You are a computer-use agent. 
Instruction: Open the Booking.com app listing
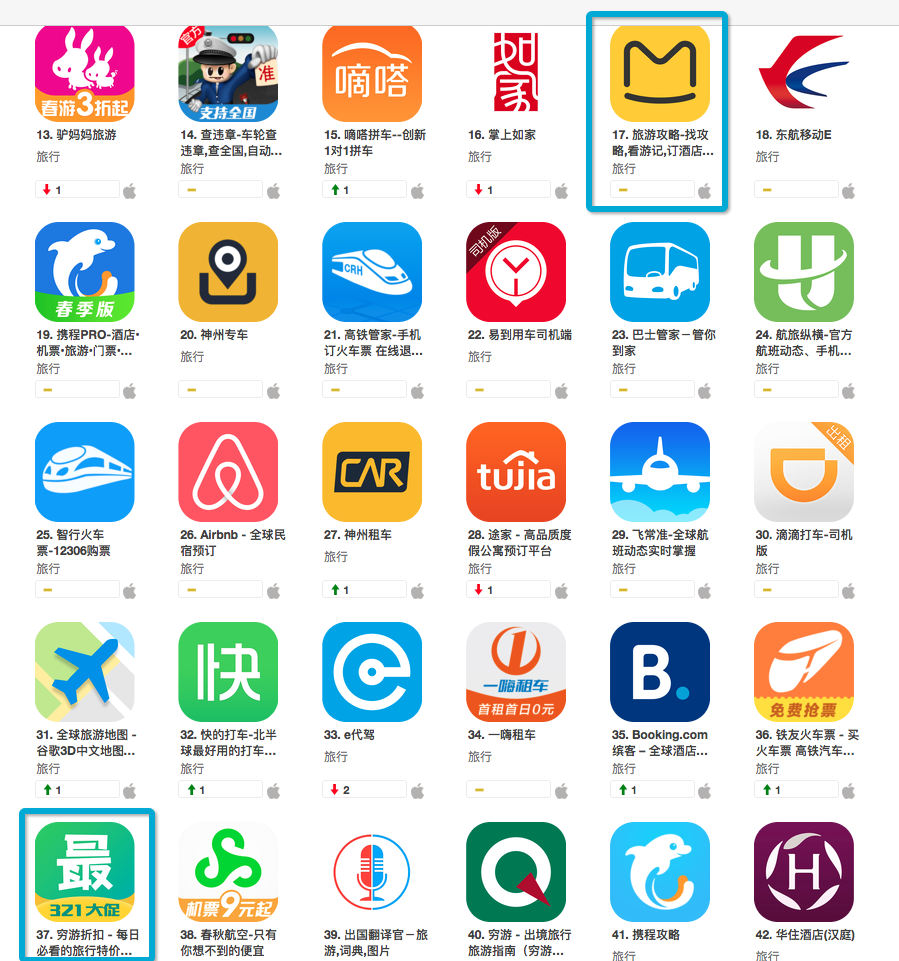660,672
